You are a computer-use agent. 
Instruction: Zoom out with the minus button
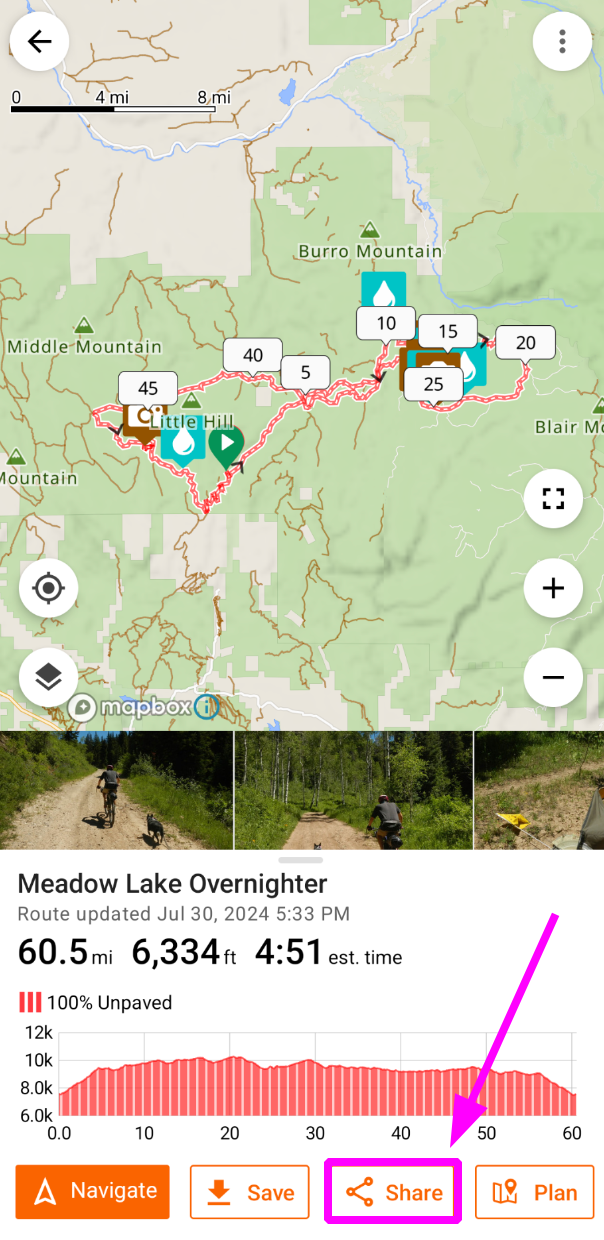coord(553,677)
